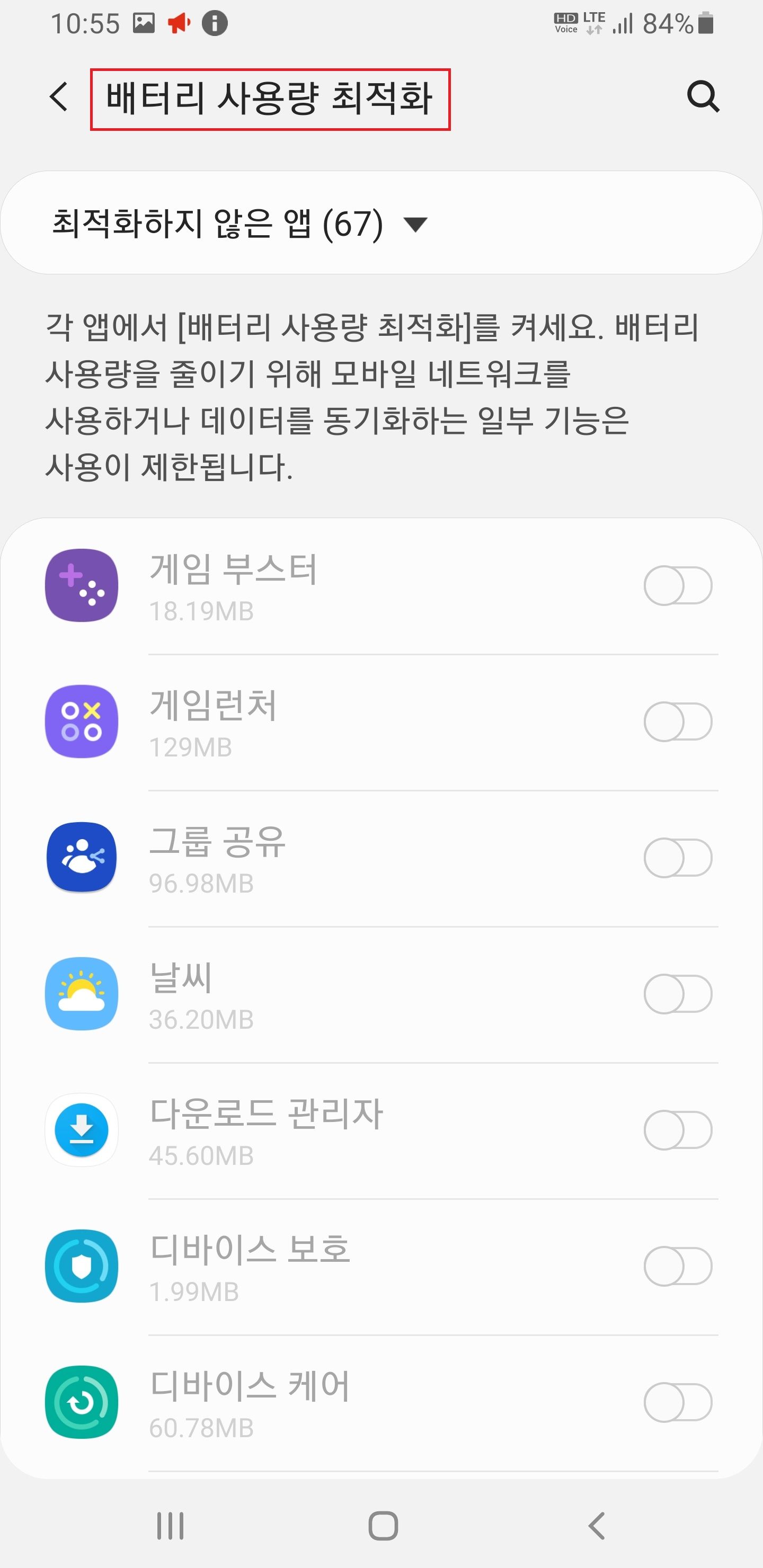Toggle the 날씨 switch
763x1568 pixels.
pyautogui.click(x=678, y=994)
